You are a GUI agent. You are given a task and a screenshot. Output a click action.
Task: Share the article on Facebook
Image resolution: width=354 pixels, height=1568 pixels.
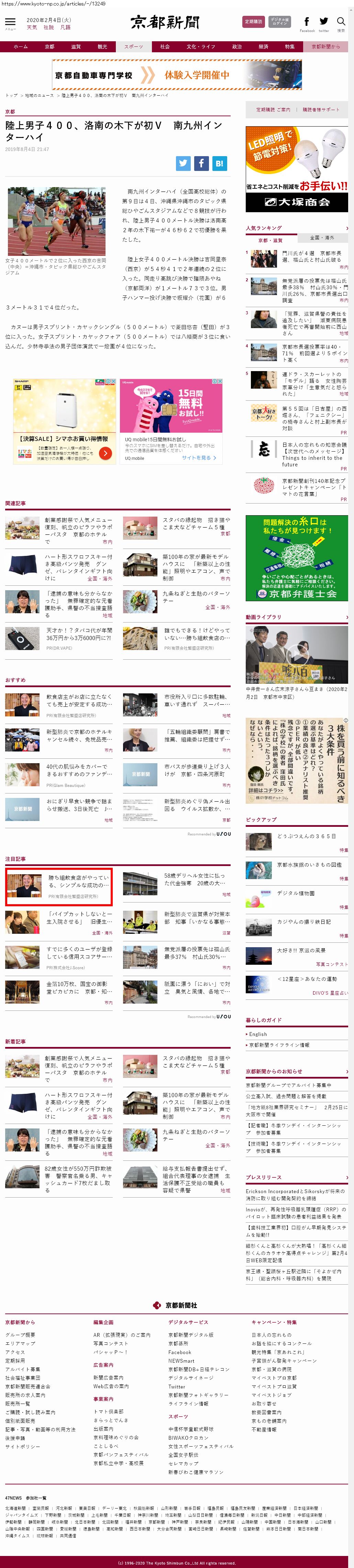coord(201,163)
